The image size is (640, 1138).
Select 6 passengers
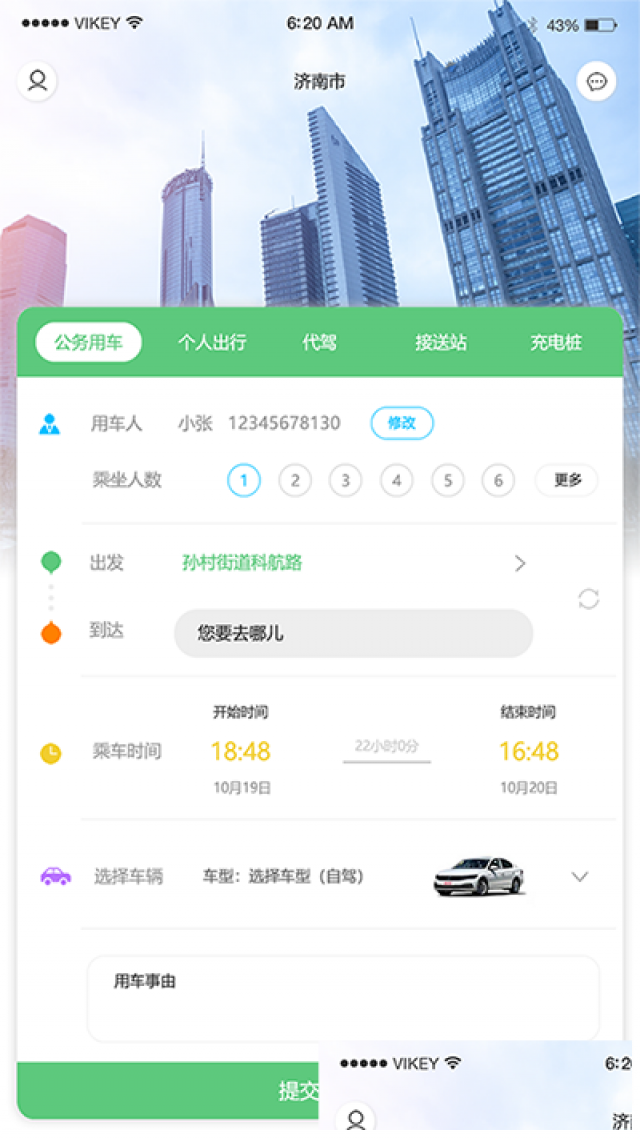tap(498, 481)
